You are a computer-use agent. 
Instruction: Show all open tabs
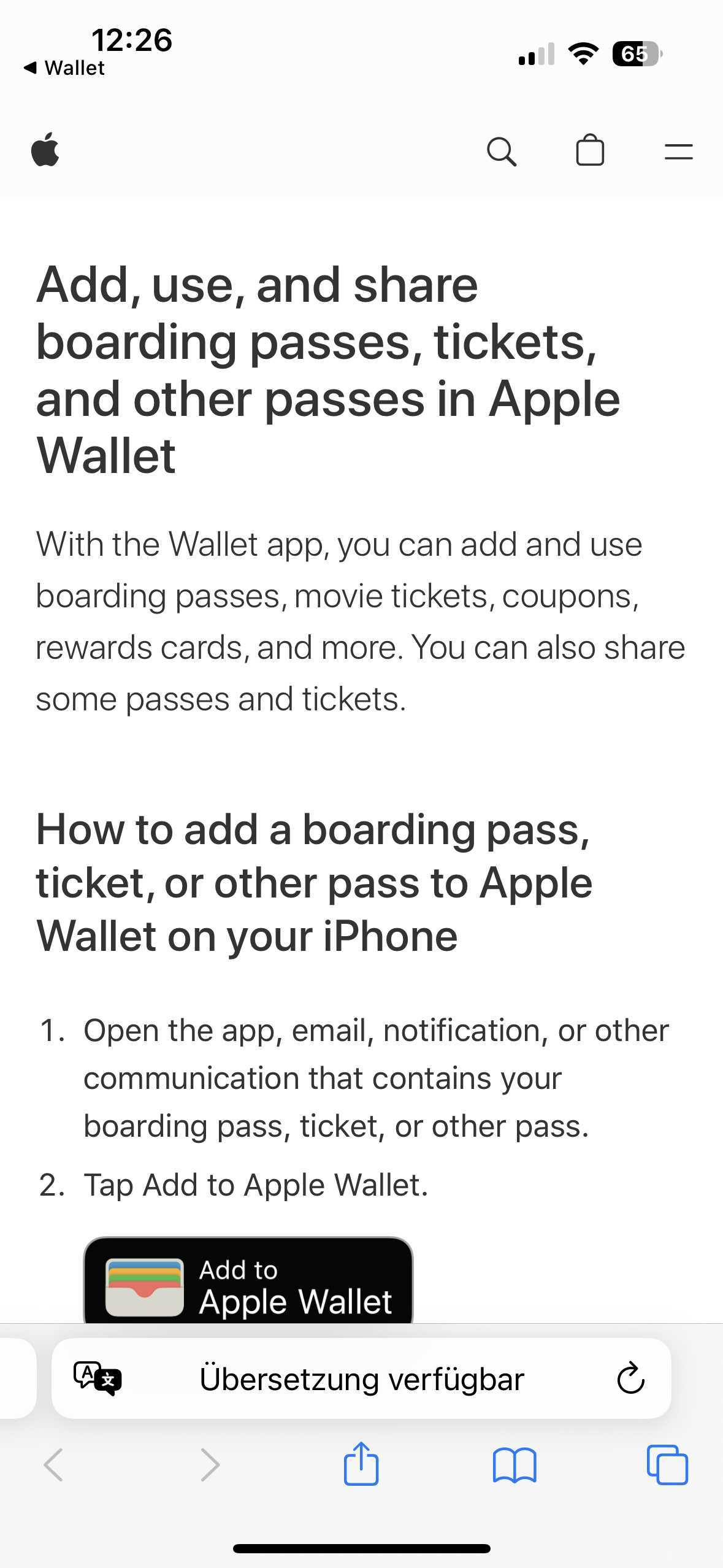[x=667, y=1465]
